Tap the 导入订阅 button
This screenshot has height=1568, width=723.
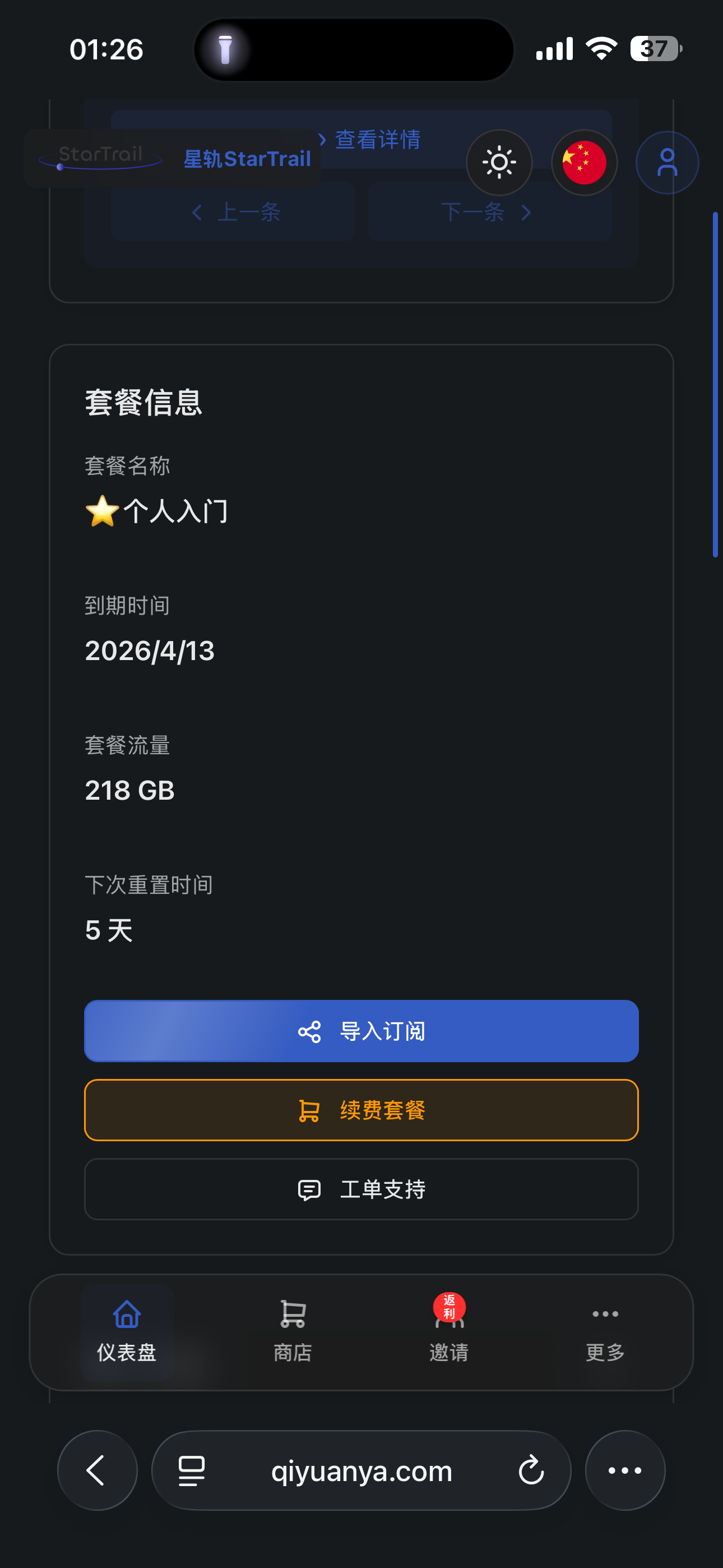point(361,1031)
